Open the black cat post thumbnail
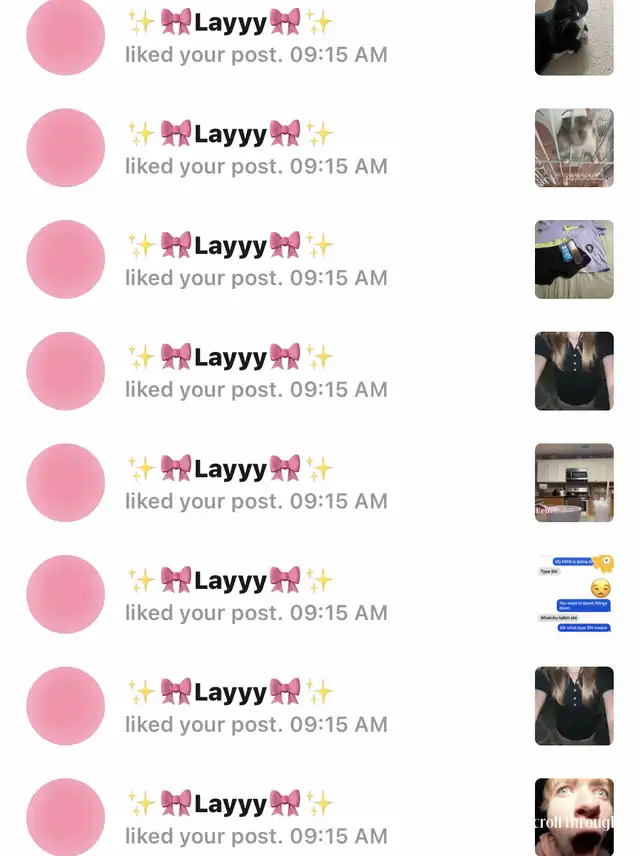 click(574, 37)
